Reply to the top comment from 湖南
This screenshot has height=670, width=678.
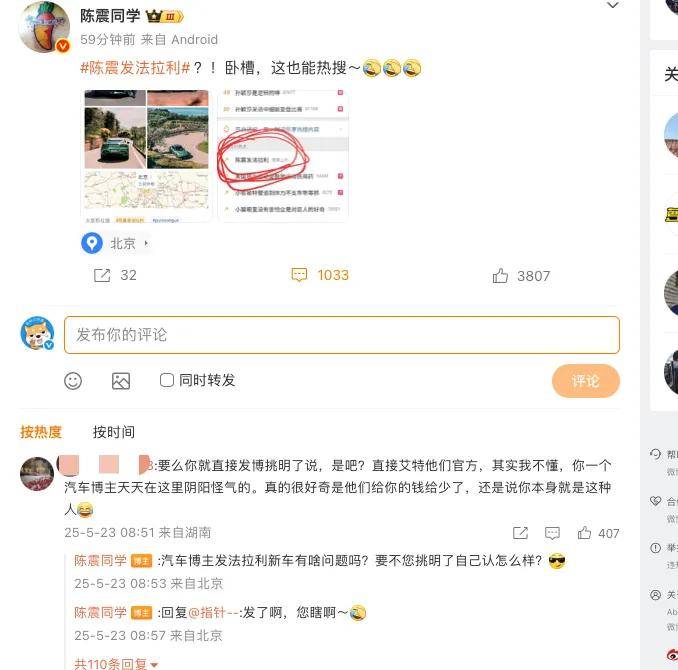point(552,534)
